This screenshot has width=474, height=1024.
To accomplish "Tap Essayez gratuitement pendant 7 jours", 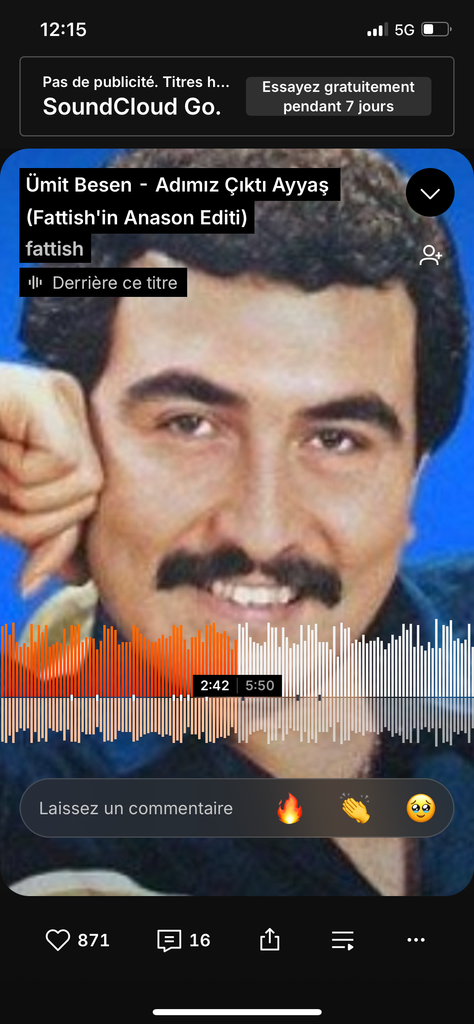I will point(338,96).
